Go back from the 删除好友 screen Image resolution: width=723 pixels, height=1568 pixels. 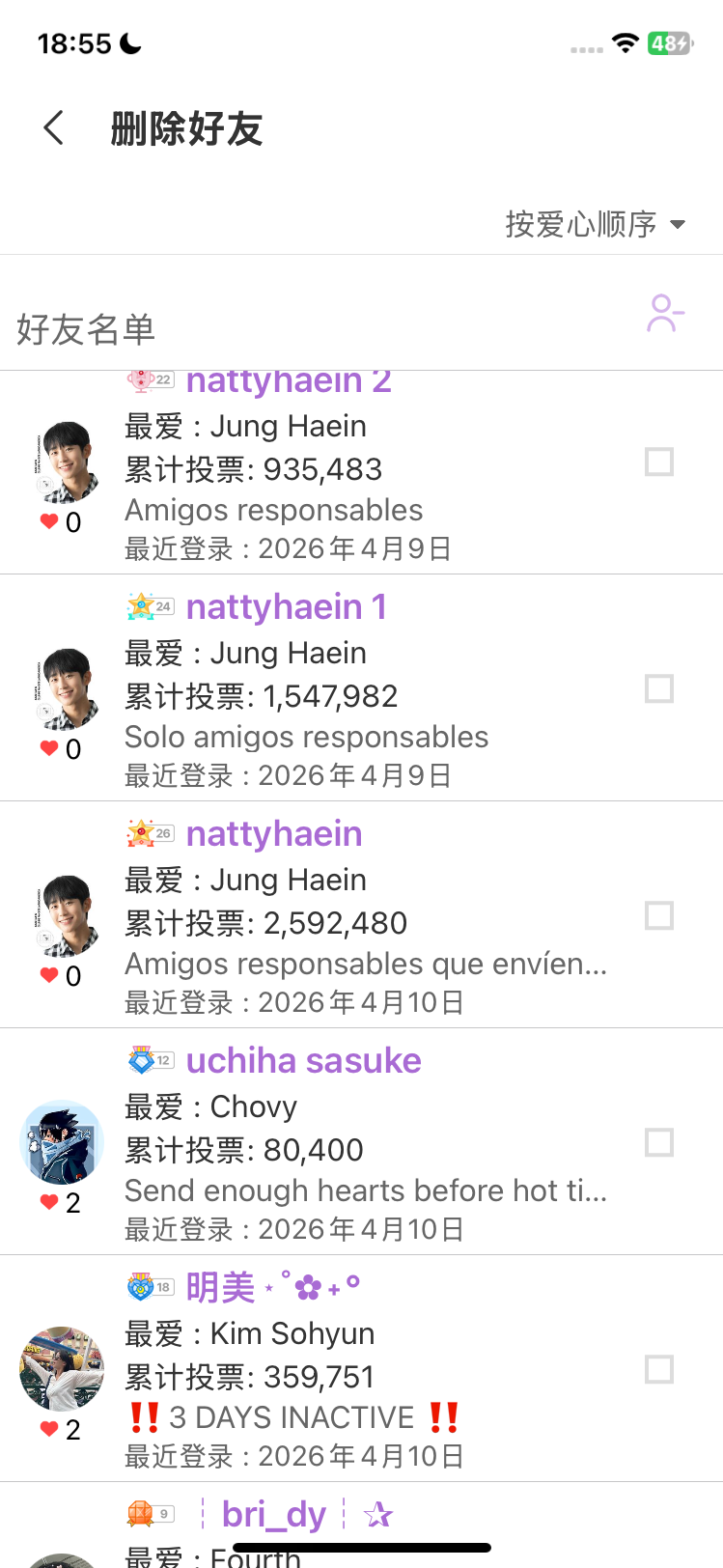point(54,127)
